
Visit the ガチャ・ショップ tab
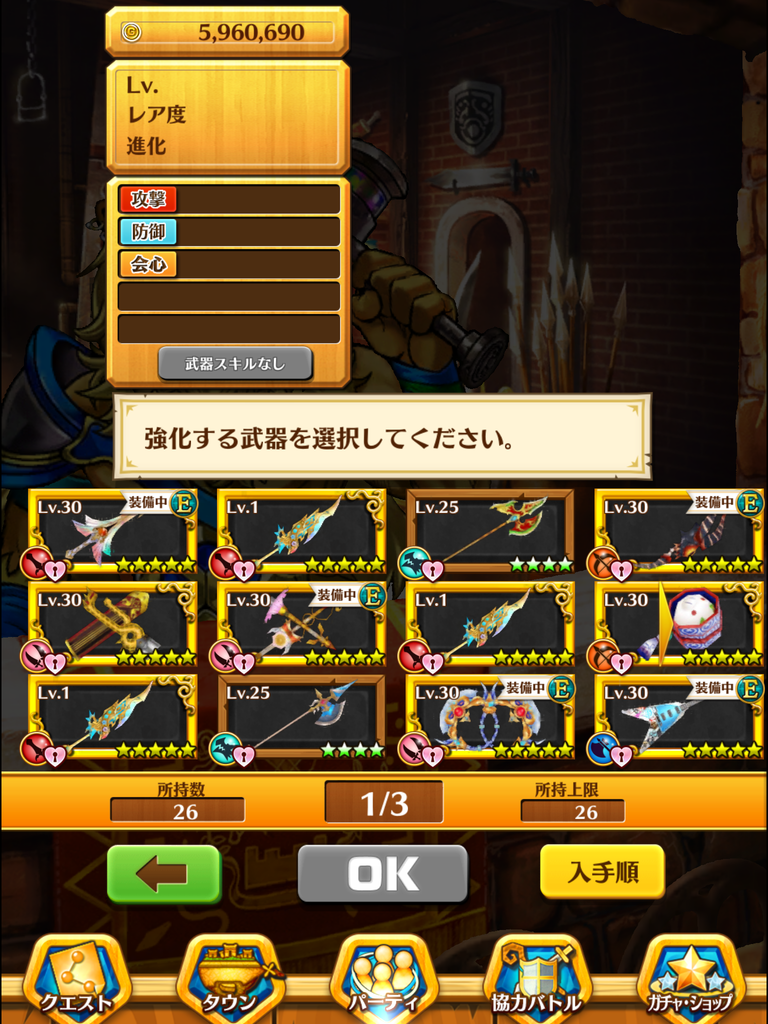coord(691,978)
